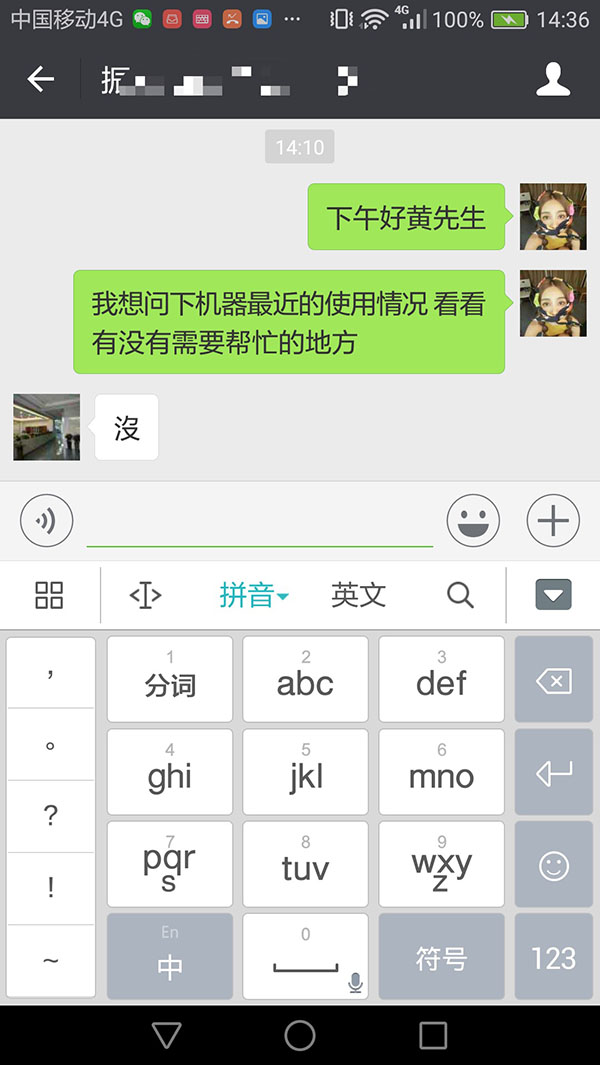Screen dimensions: 600x1065
Task: Expand the 拼音 input mode dropdown
Action: tap(254, 595)
